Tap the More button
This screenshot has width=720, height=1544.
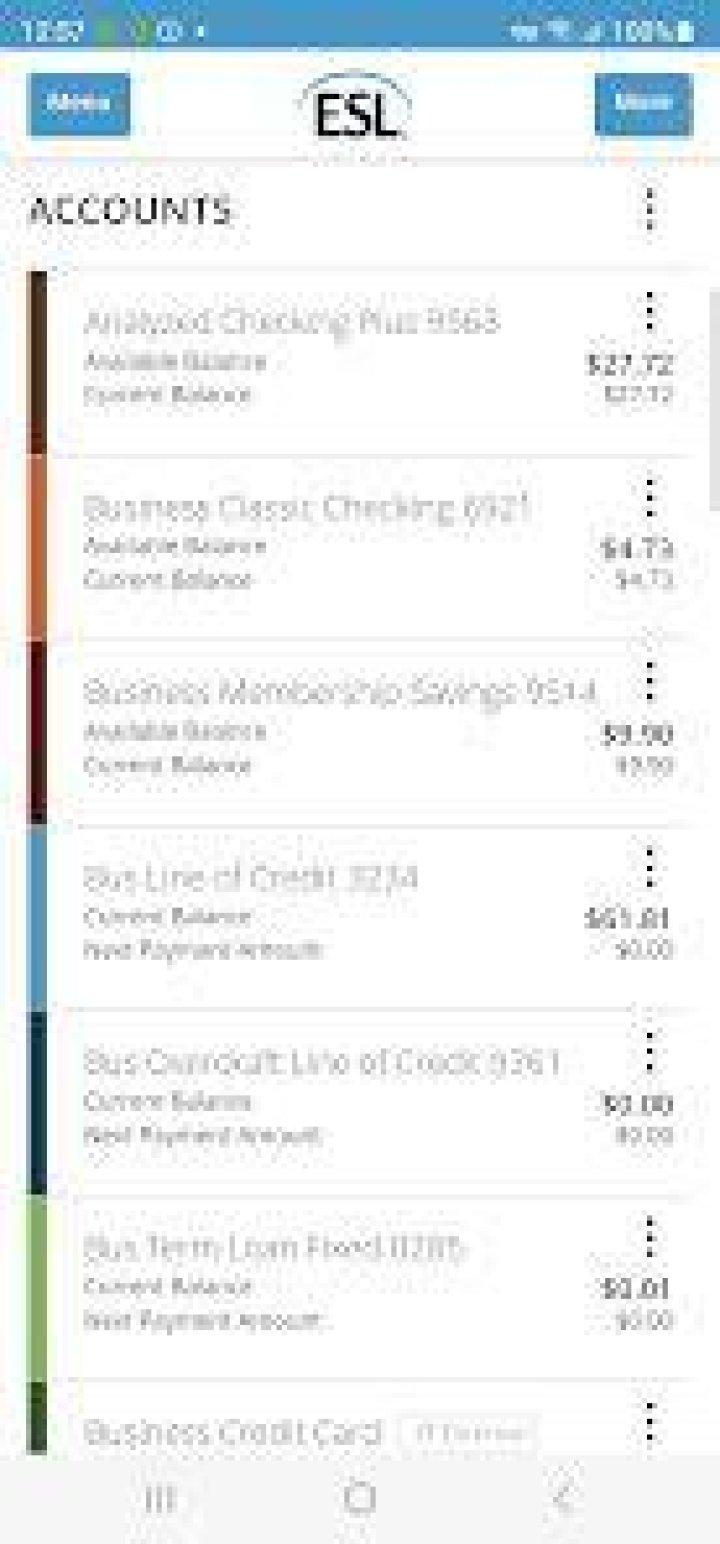click(643, 104)
